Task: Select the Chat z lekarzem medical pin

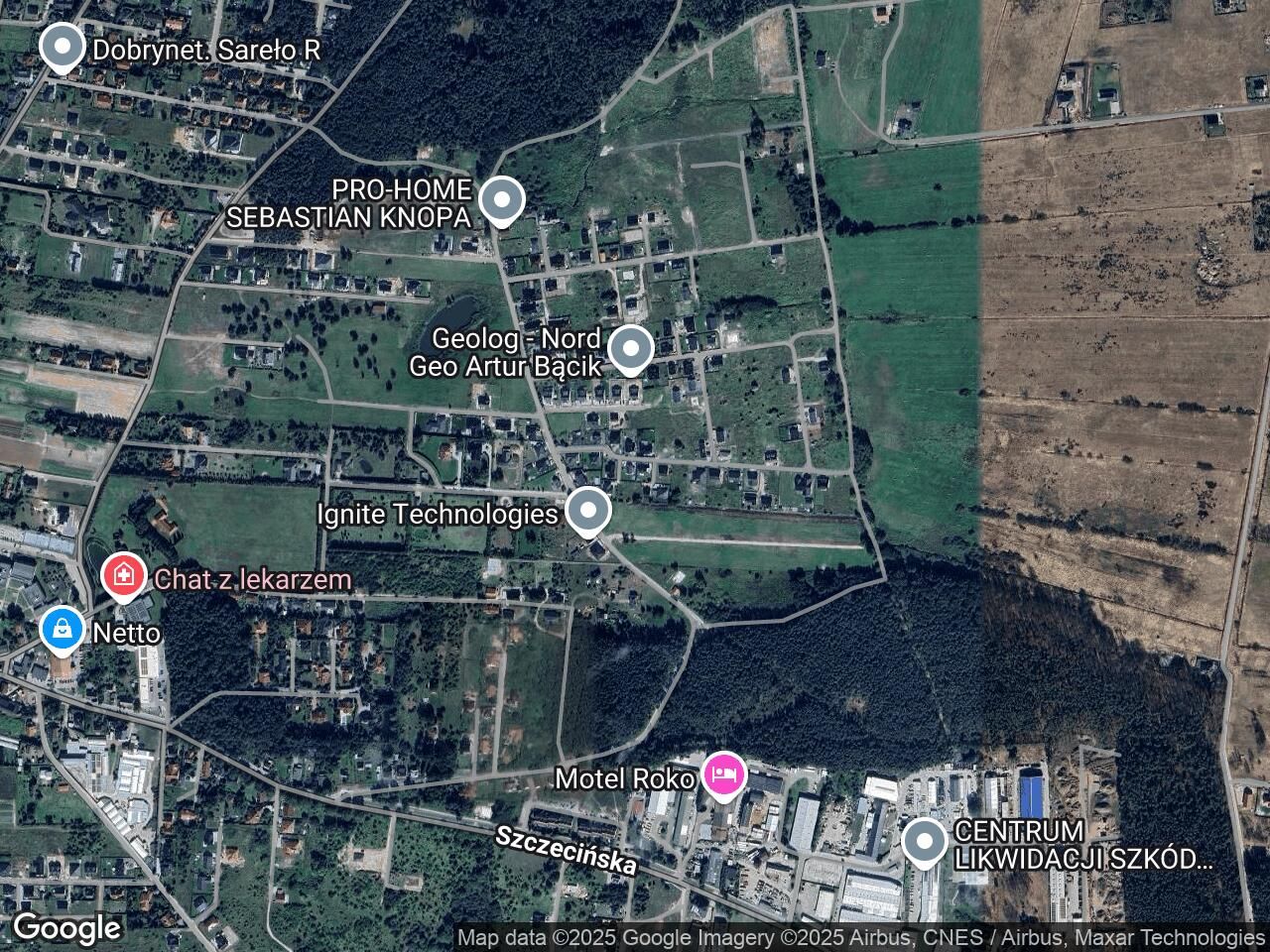Action: 124,577
